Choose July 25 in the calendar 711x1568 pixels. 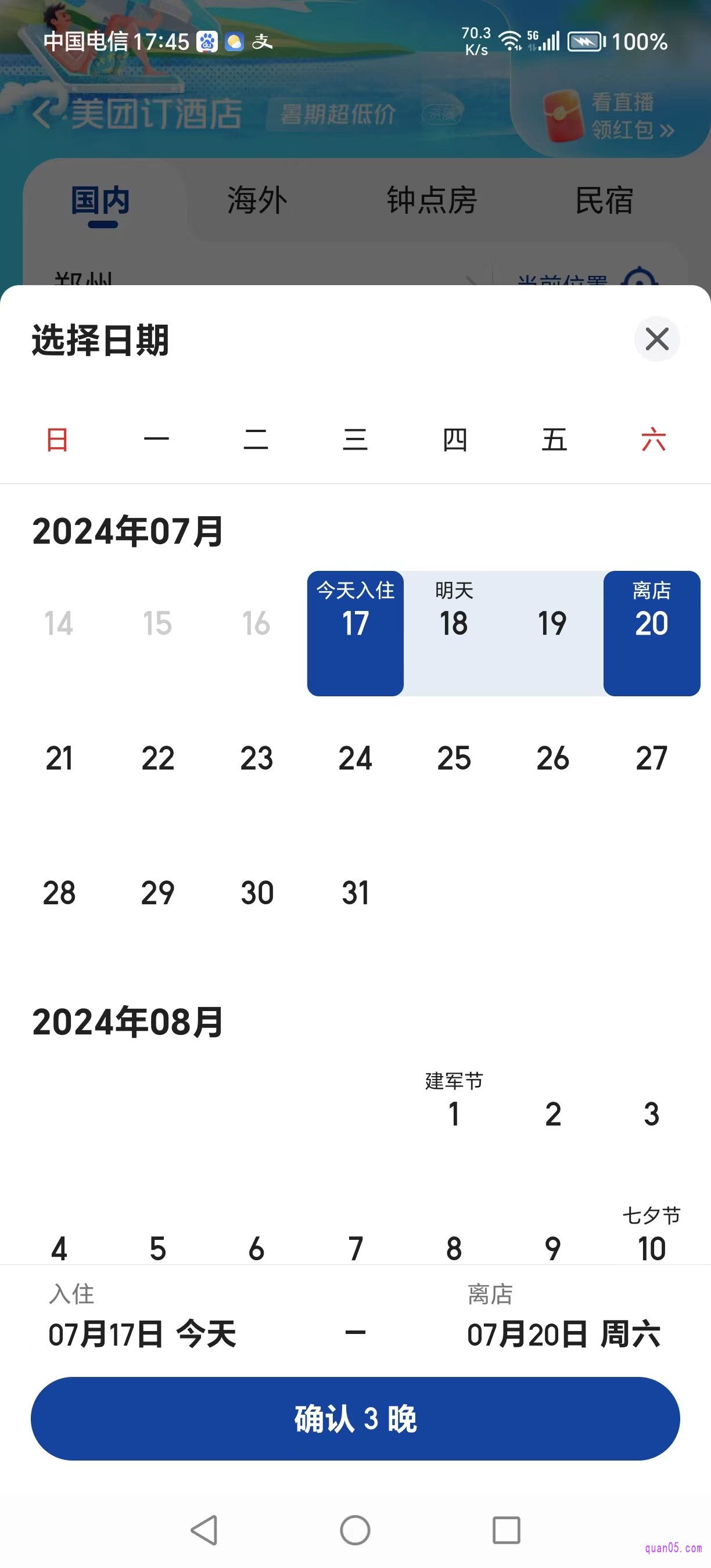point(454,758)
